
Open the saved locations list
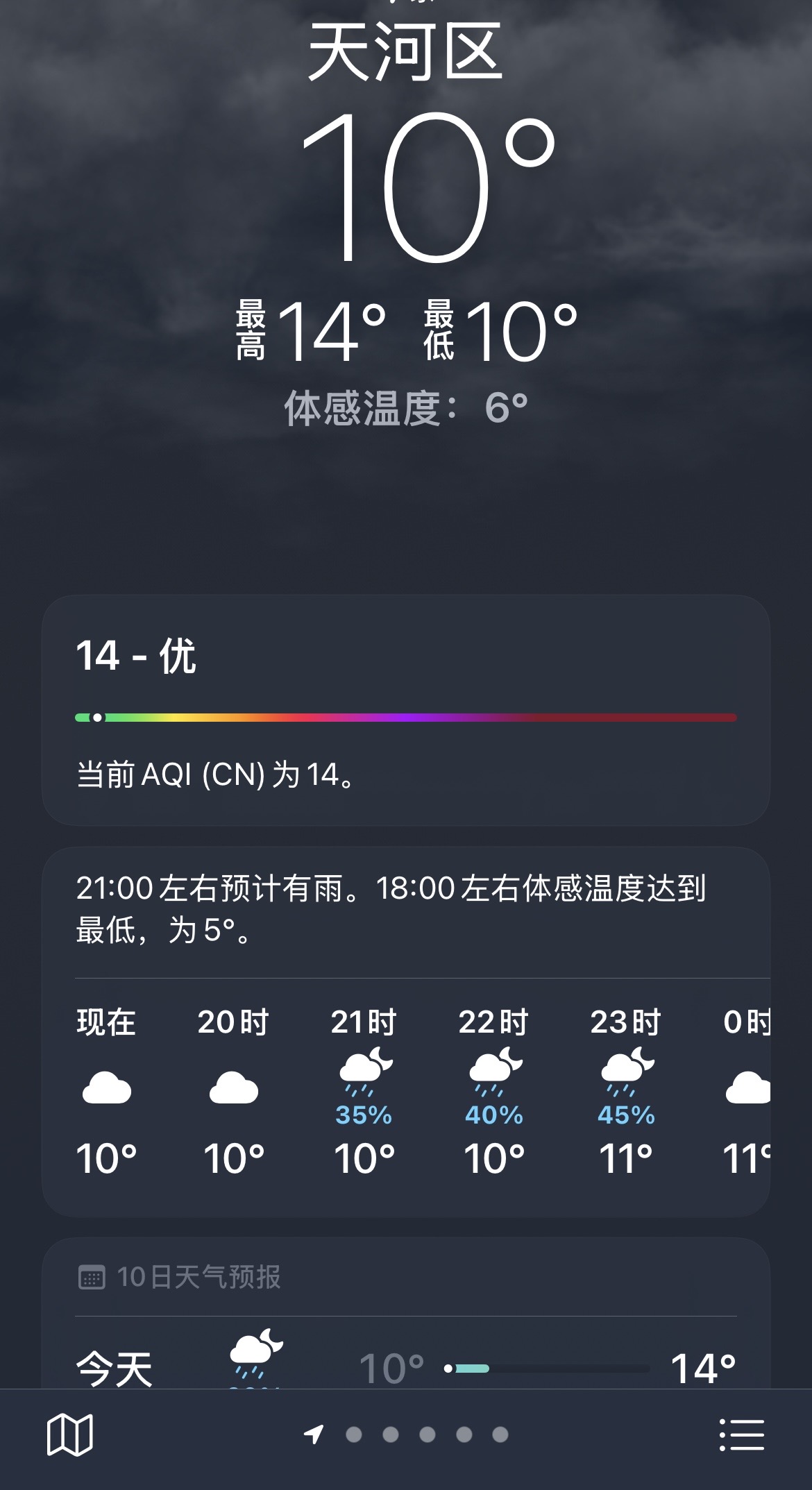tap(742, 1434)
